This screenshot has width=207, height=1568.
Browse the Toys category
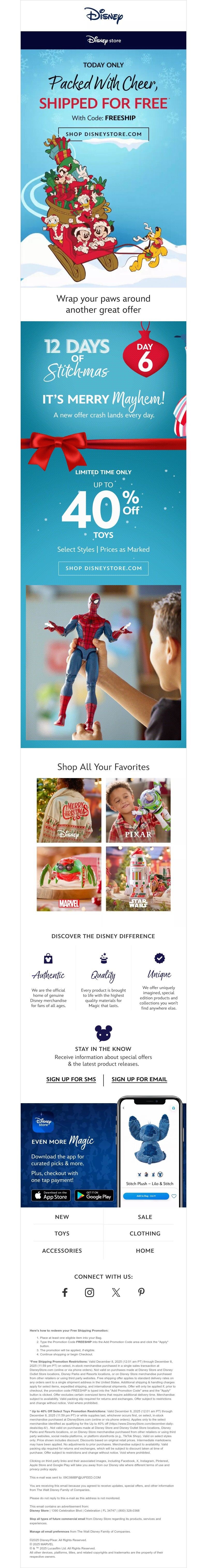[62, 1233]
